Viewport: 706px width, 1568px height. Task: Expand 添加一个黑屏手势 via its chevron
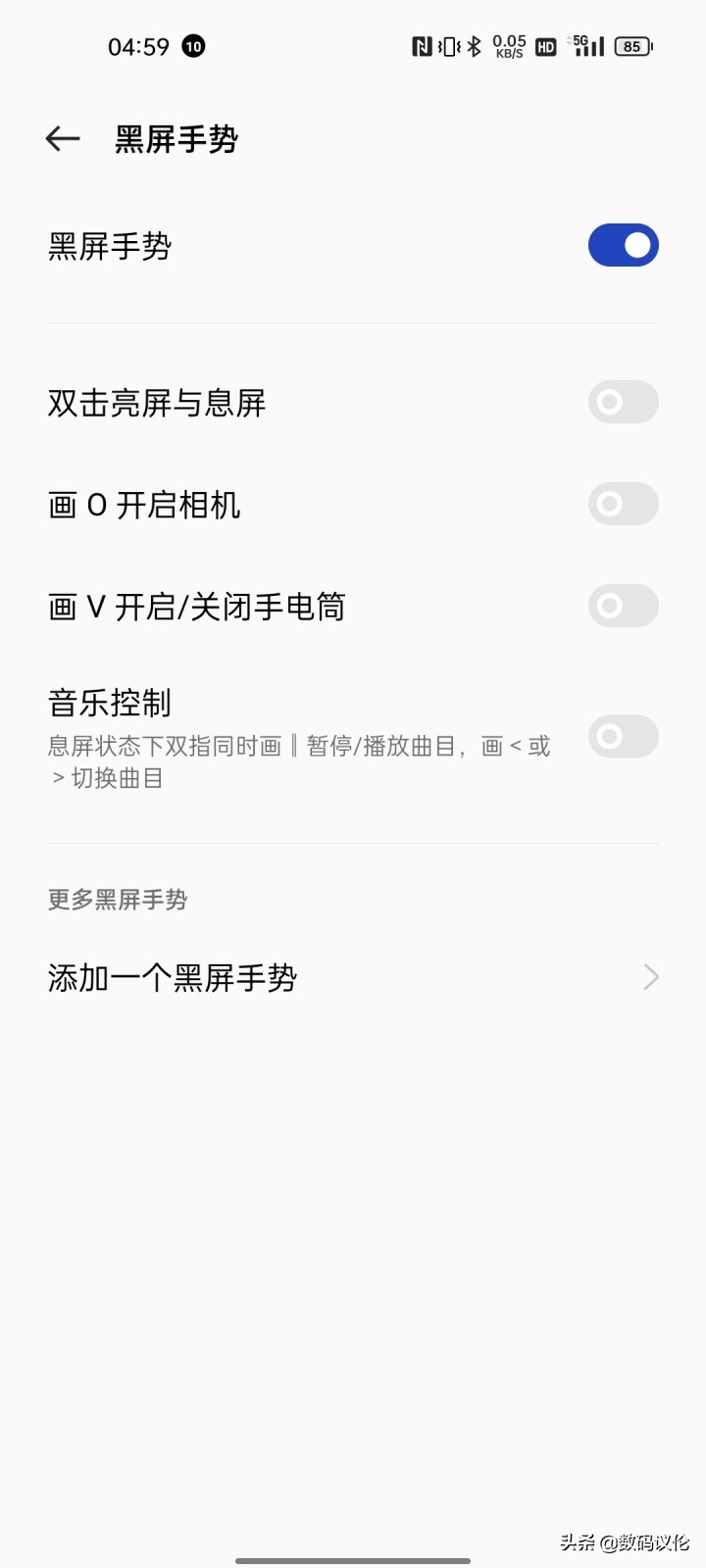pyautogui.click(x=650, y=977)
